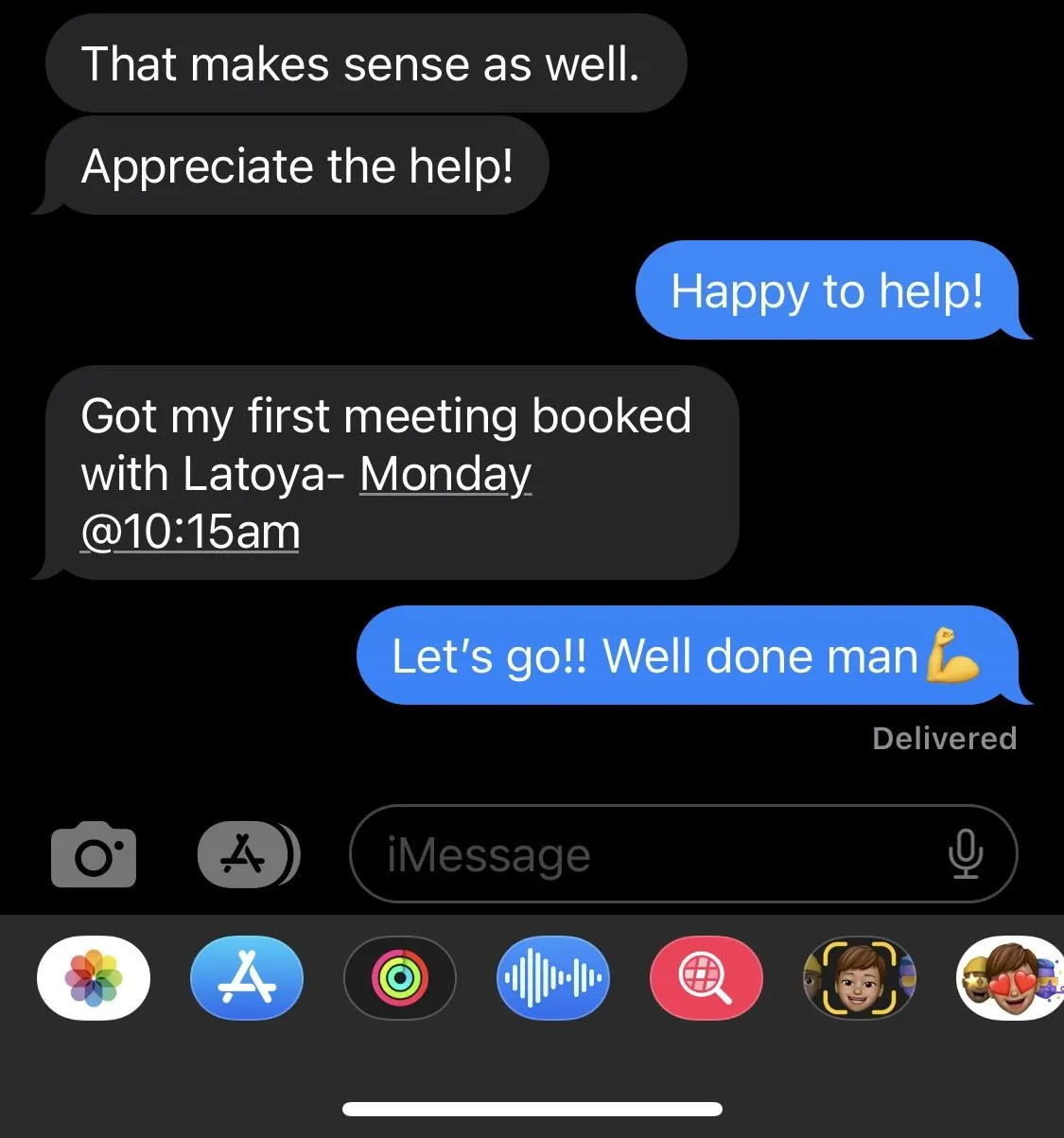This screenshot has width=1064, height=1138.
Task: Tap the iMessage text field
Action: pos(643,855)
